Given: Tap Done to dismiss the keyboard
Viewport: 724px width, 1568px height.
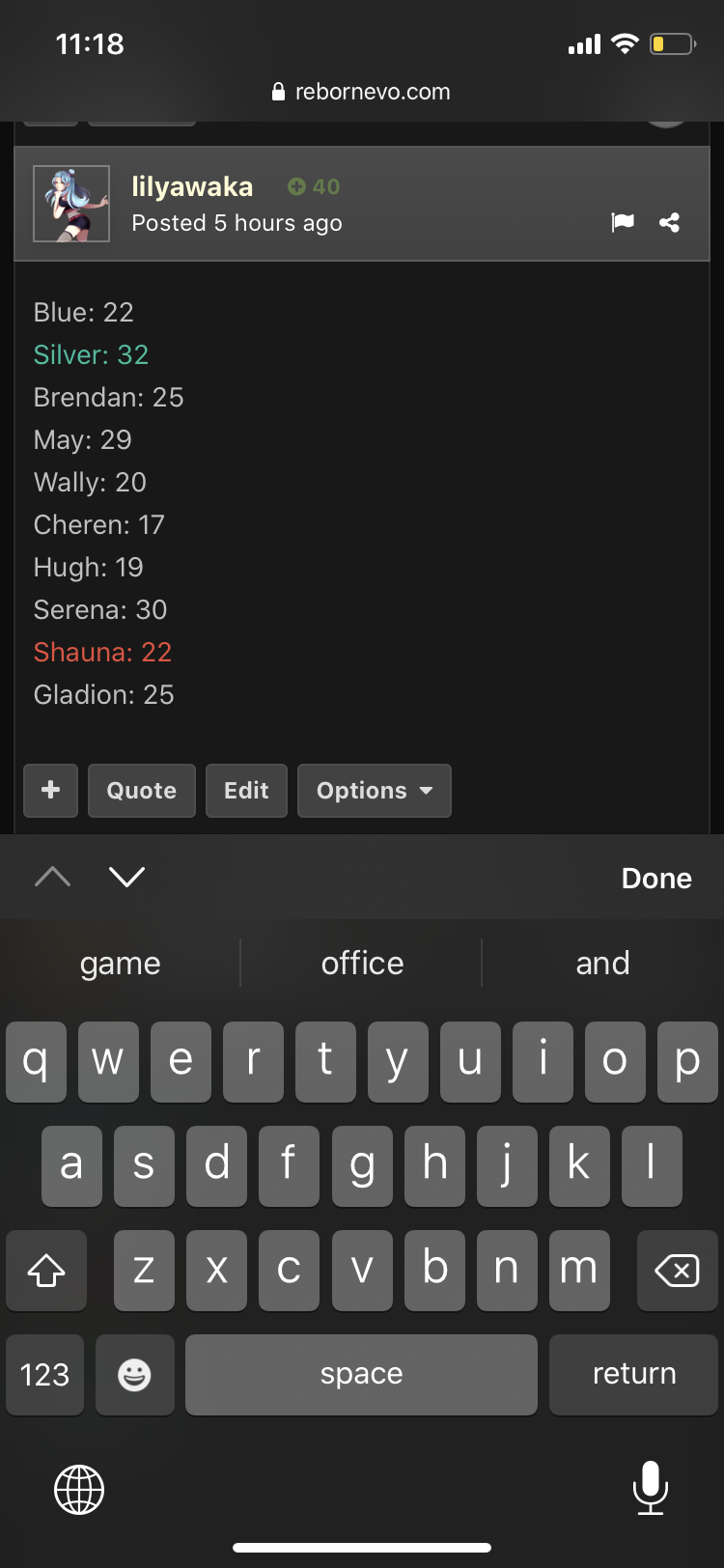Looking at the screenshot, I should (656, 878).
